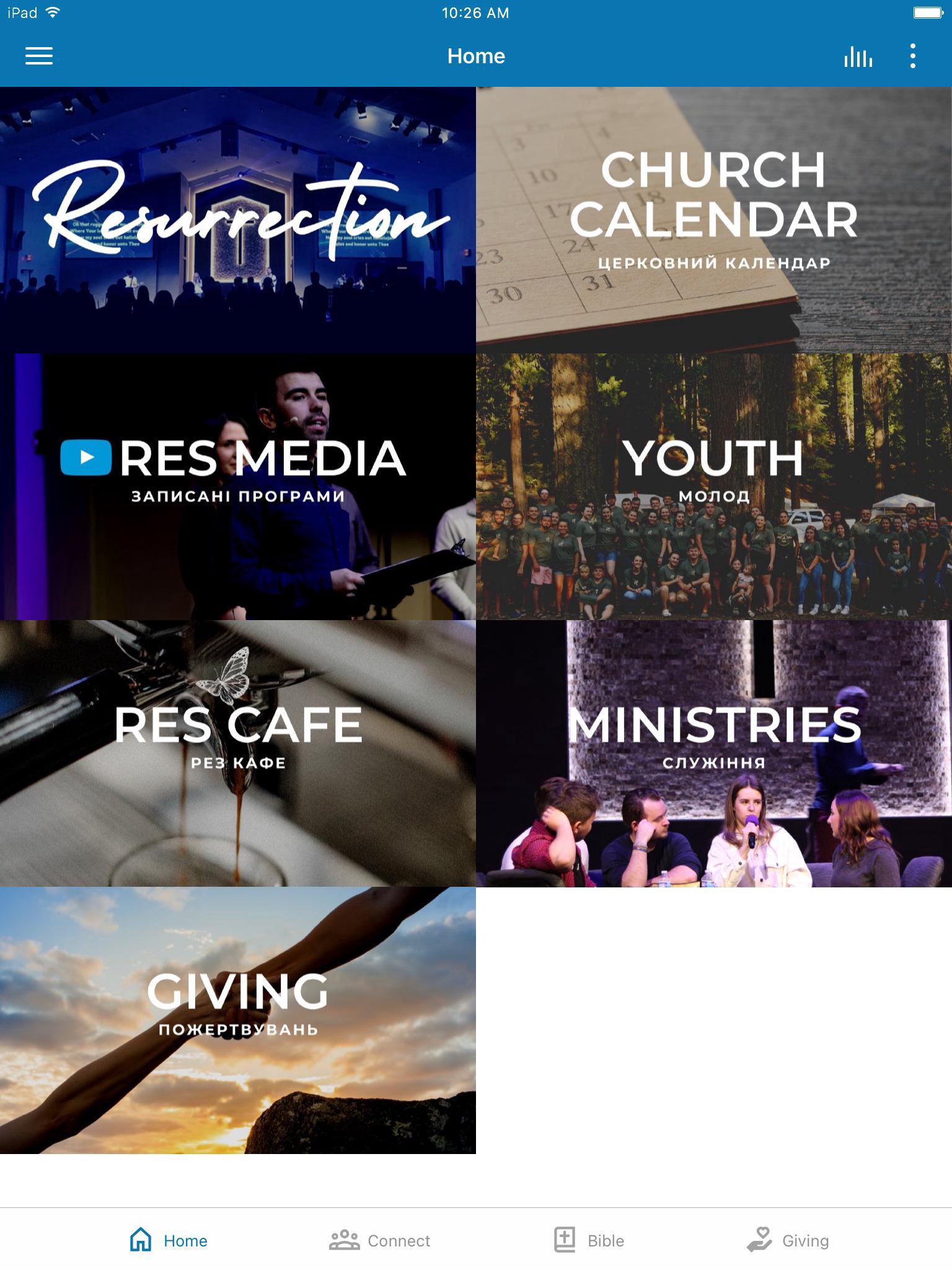Screen dimensions: 952x1270
Task: Open the Res Cafe tile
Action: pyautogui.click(x=238, y=753)
